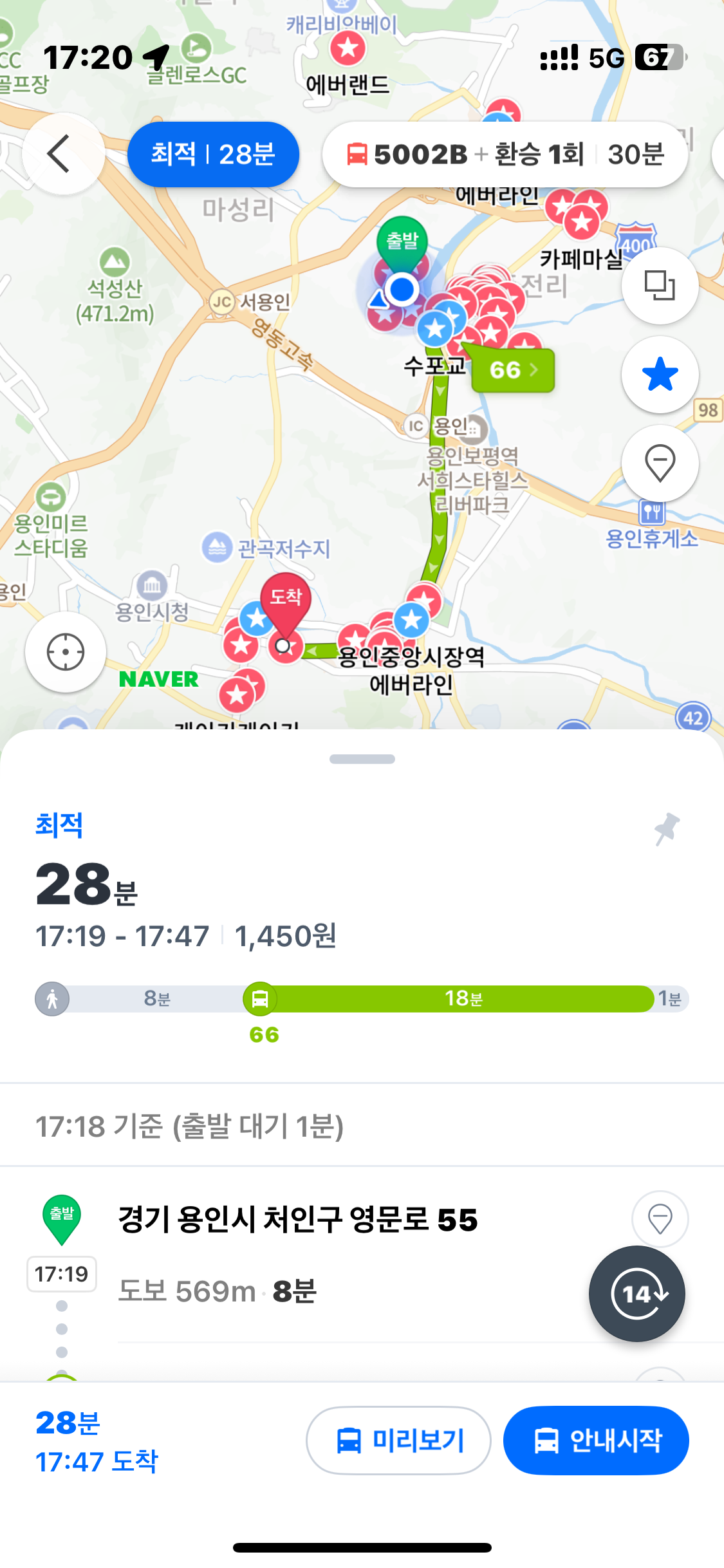This screenshot has width=724, height=1568.
Task: Recenter the map on my location
Action: [x=66, y=652]
